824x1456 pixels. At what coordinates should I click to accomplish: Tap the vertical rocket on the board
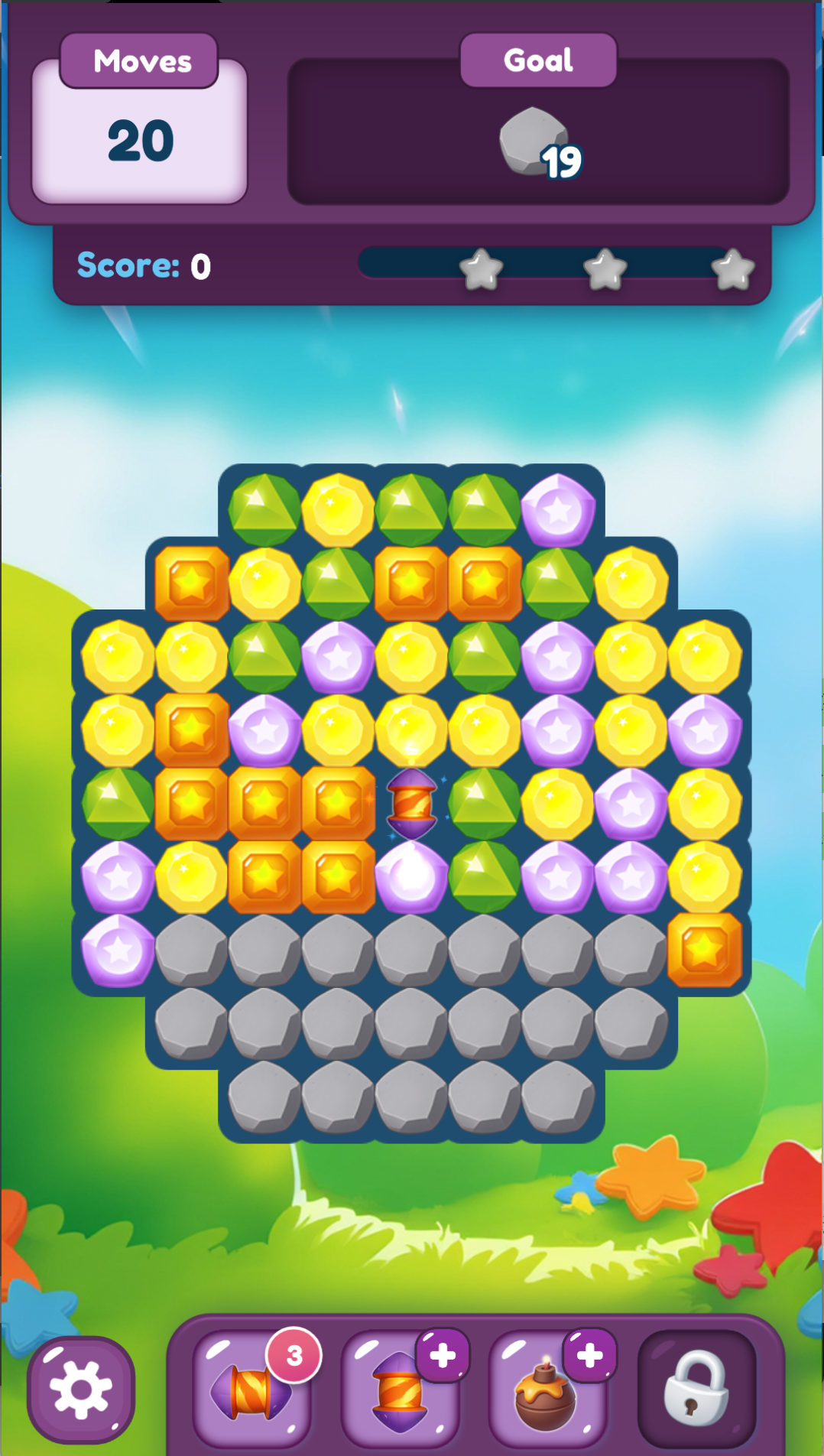coord(412,804)
